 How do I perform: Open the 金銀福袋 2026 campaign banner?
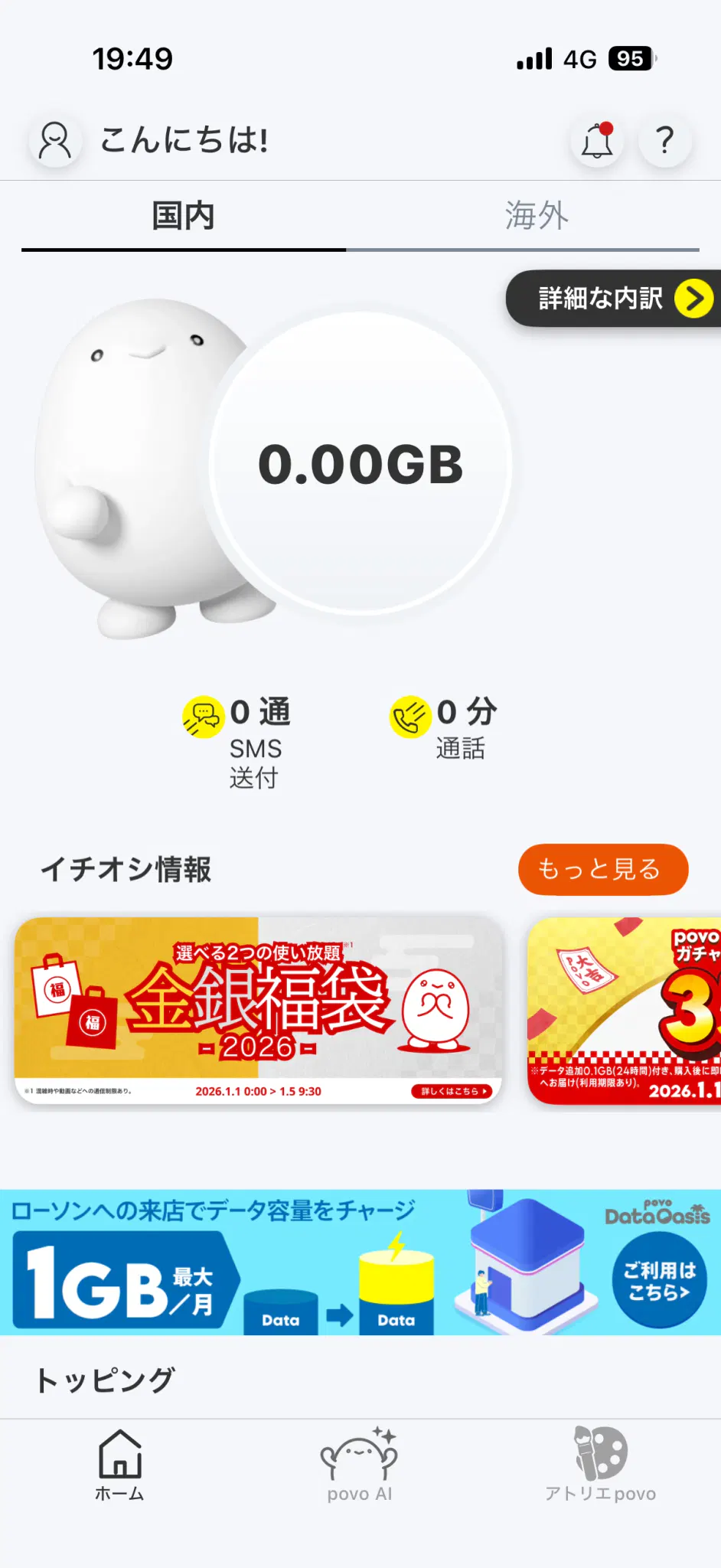[x=259, y=1010]
